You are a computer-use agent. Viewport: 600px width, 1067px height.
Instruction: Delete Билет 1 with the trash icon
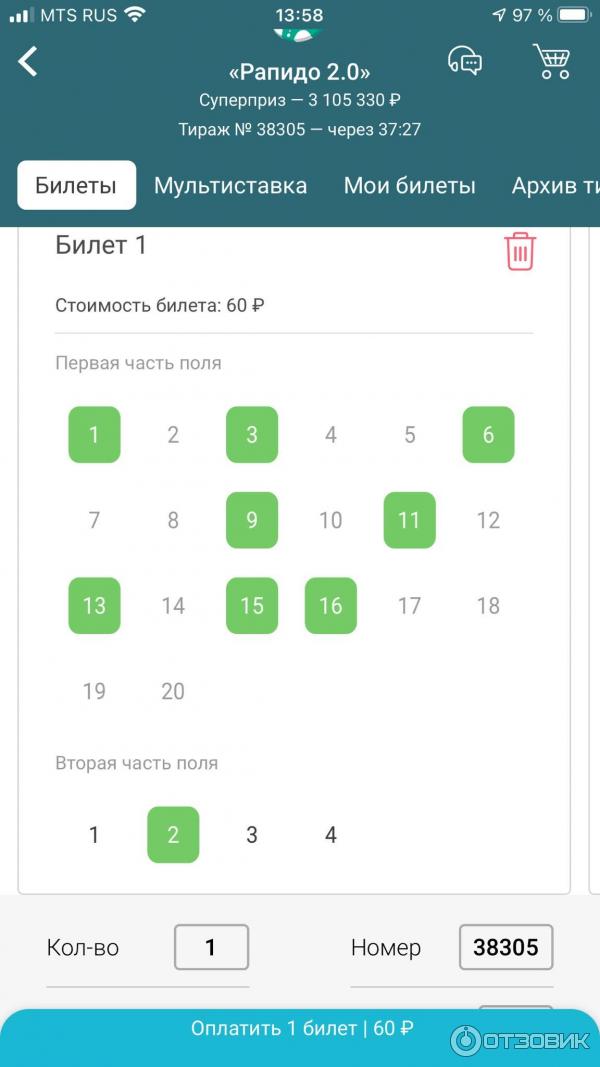click(x=520, y=251)
